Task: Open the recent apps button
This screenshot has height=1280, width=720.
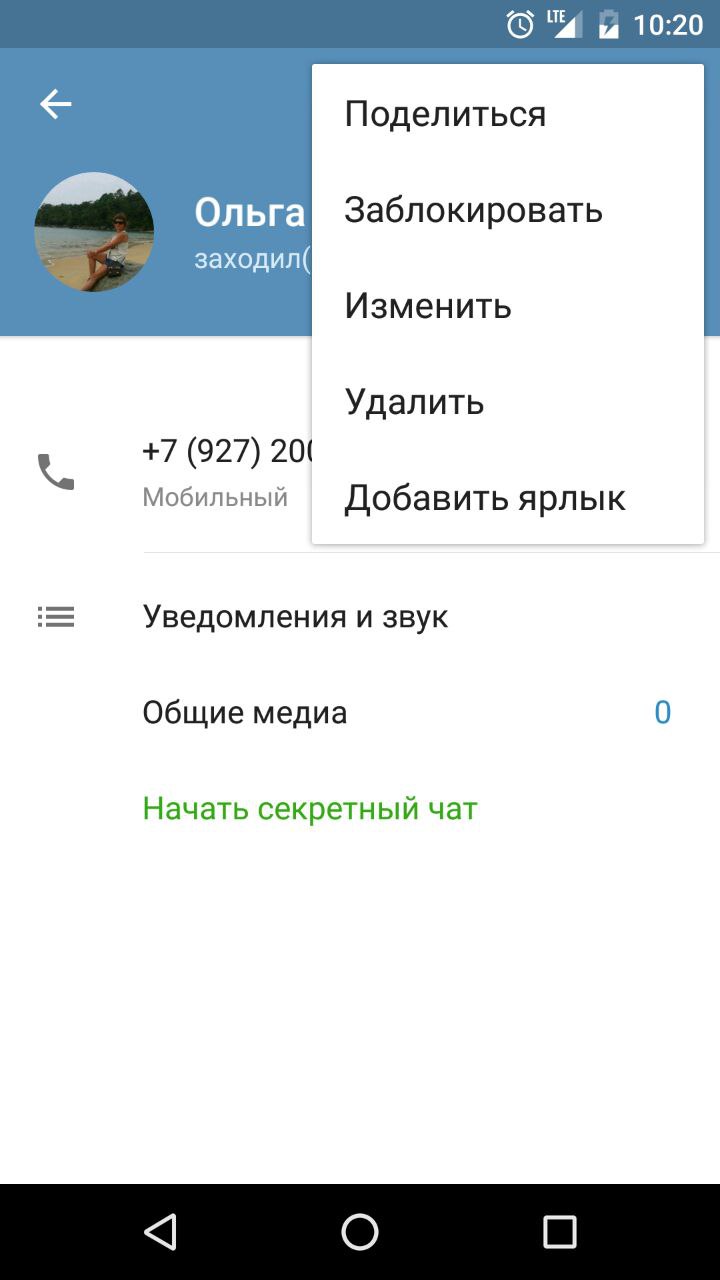Action: coord(559,1232)
